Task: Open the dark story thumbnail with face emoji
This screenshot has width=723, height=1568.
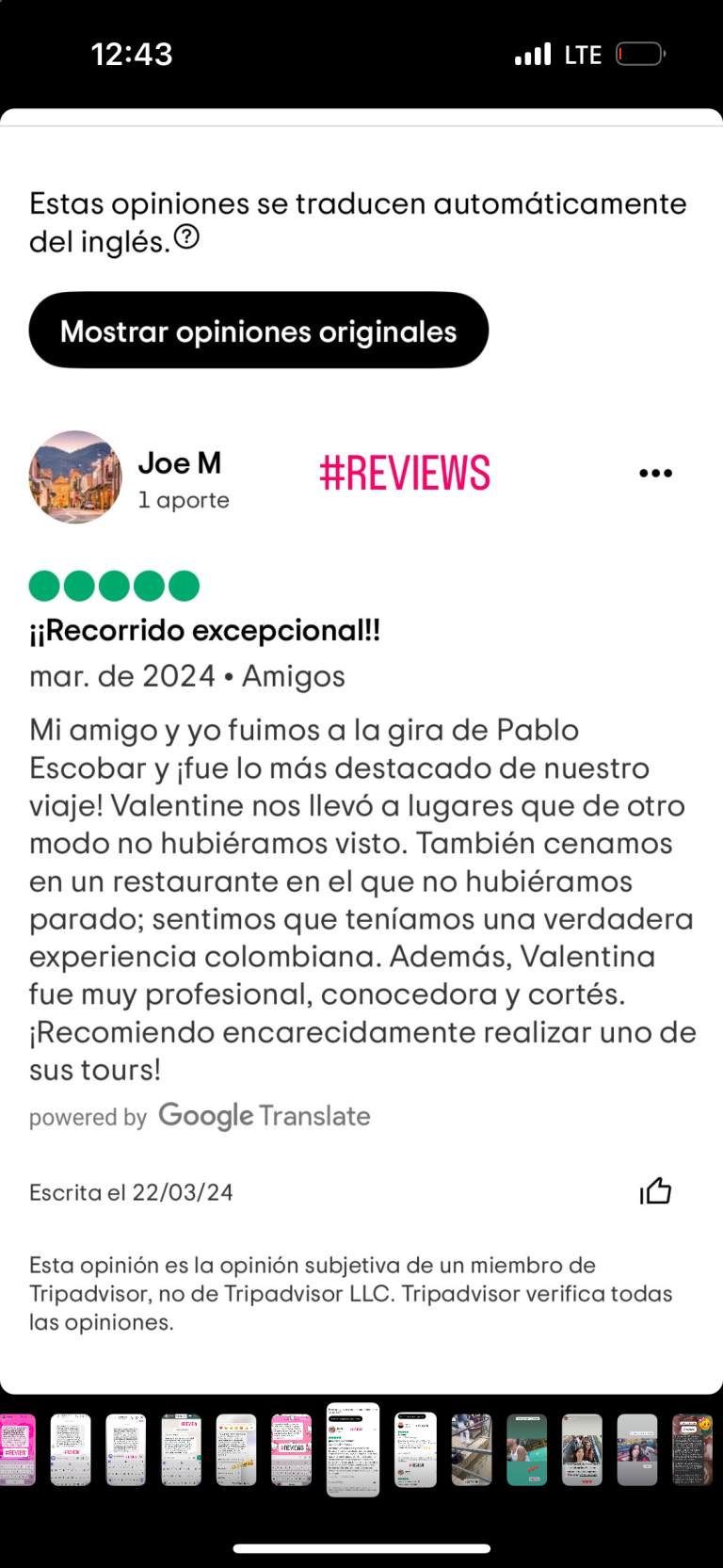Action: pyautogui.click(x=692, y=1449)
